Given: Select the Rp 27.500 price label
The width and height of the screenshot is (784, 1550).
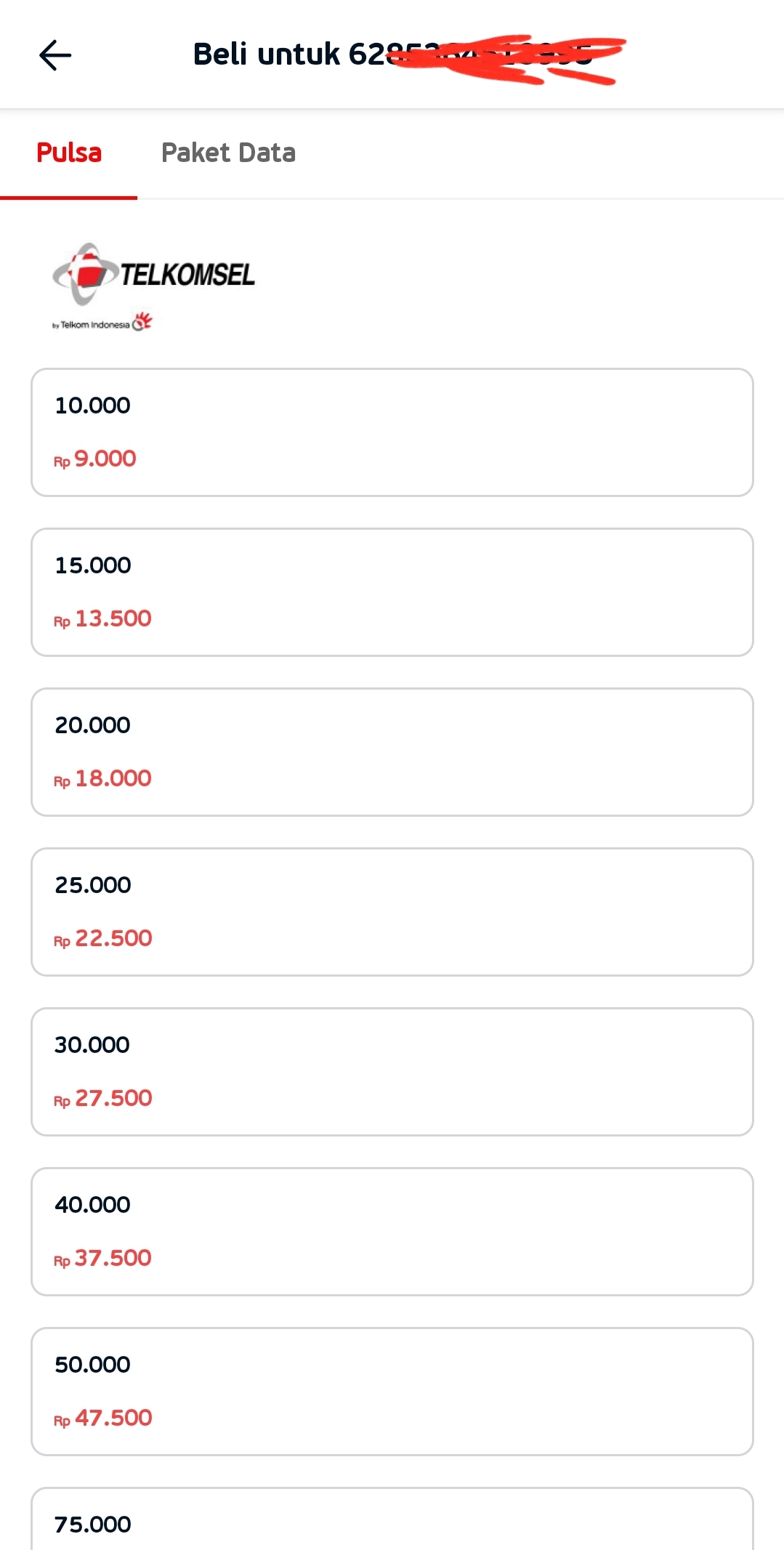Looking at the screenshot, I should pos(103,1098).
